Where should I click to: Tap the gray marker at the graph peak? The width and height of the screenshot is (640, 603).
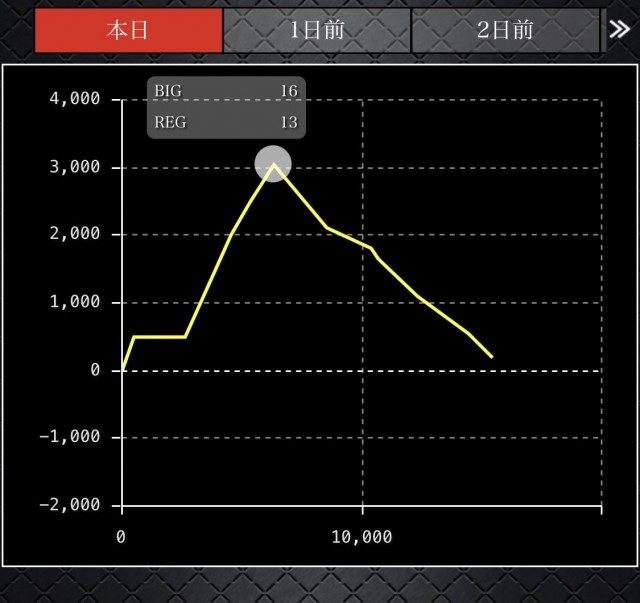(273, 164)
